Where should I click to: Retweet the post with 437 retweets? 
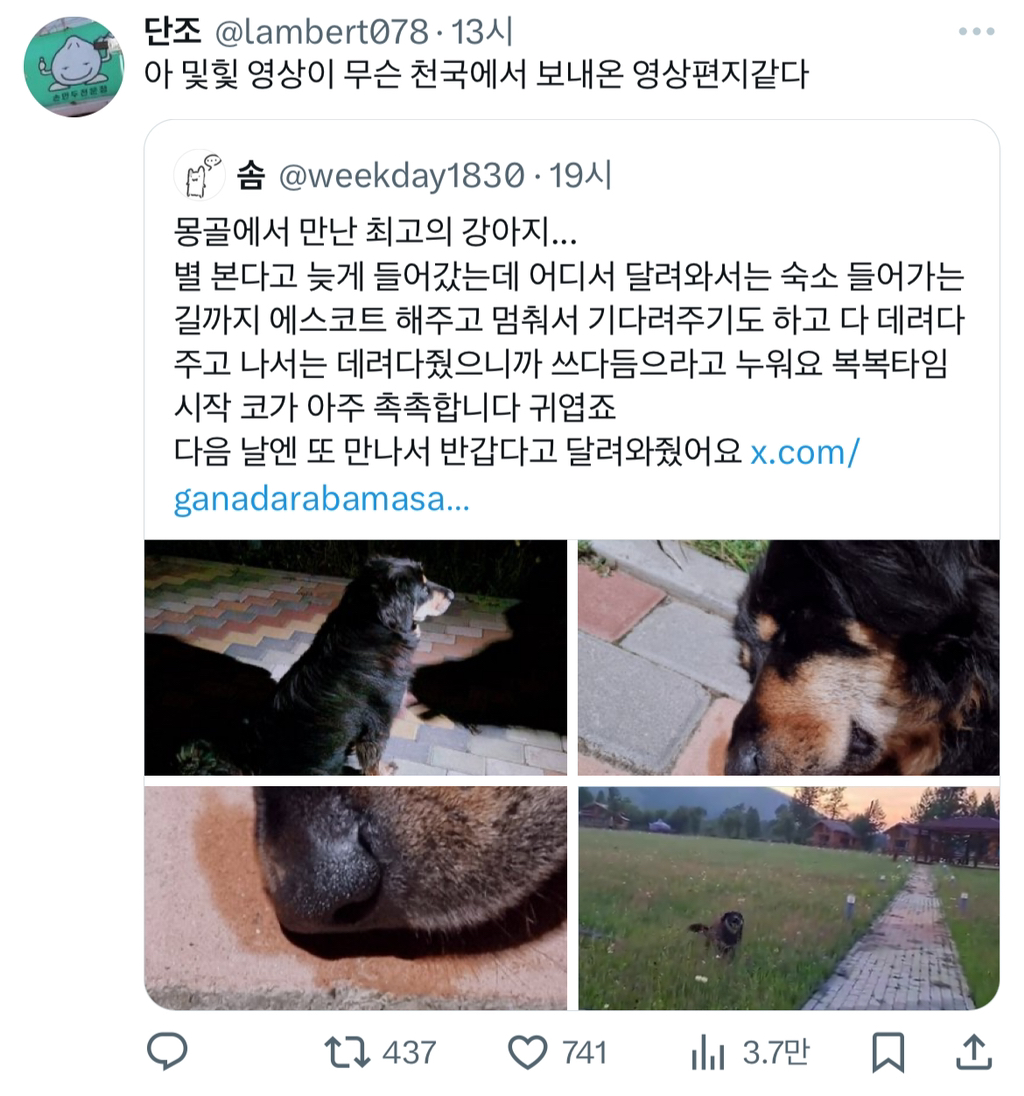coord(380,1052)
